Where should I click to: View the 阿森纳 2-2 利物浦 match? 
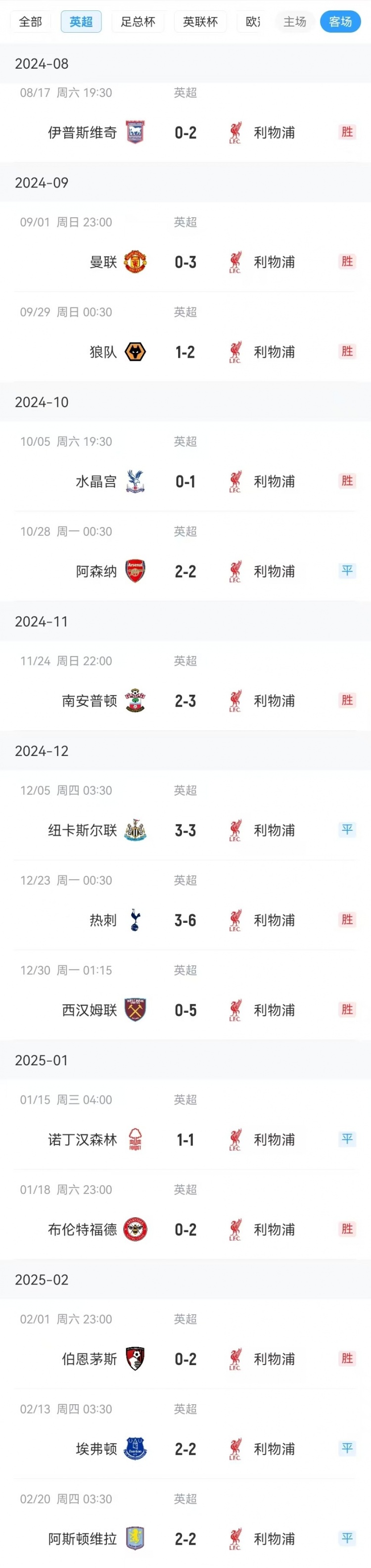[185, 571]
